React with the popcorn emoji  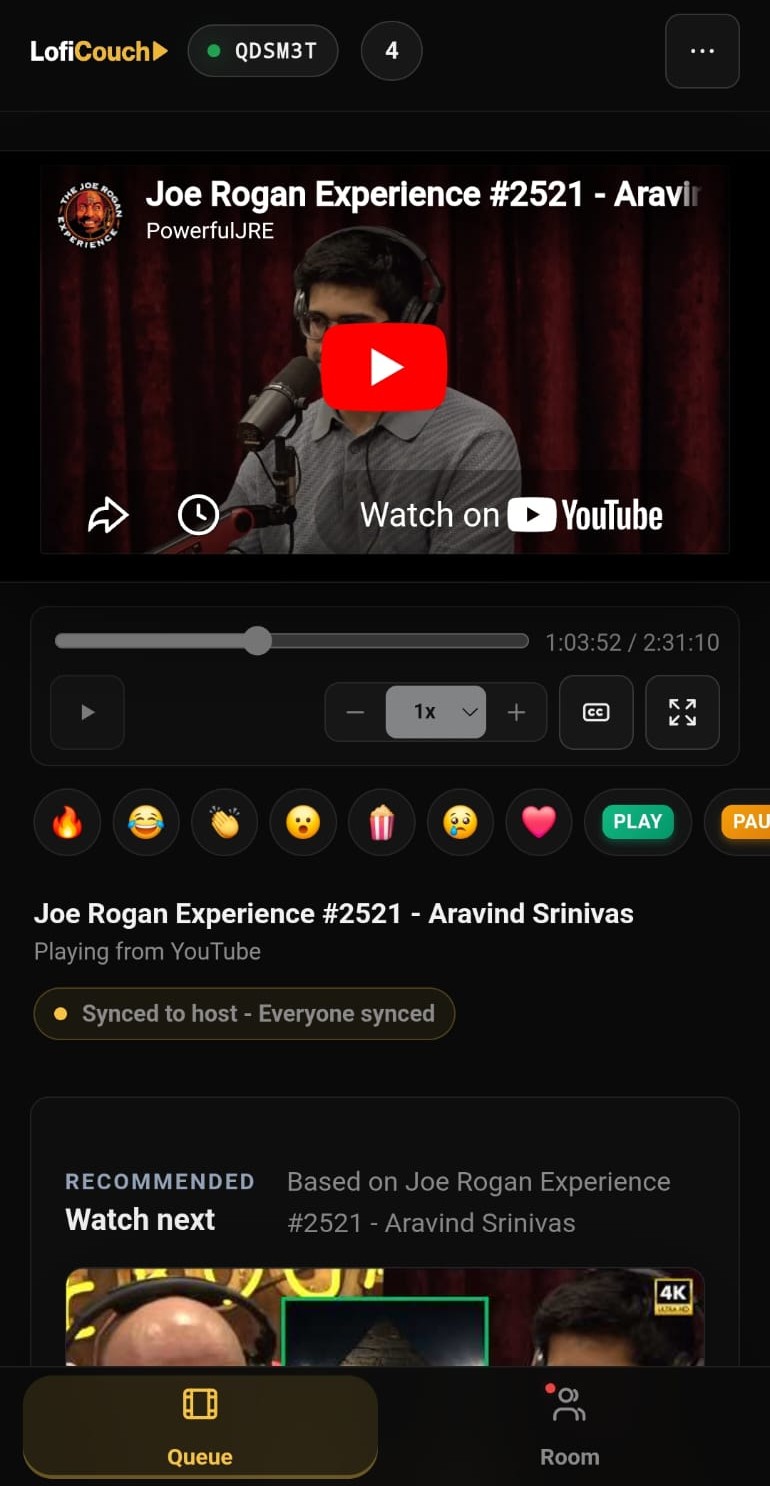pos(382,823)
